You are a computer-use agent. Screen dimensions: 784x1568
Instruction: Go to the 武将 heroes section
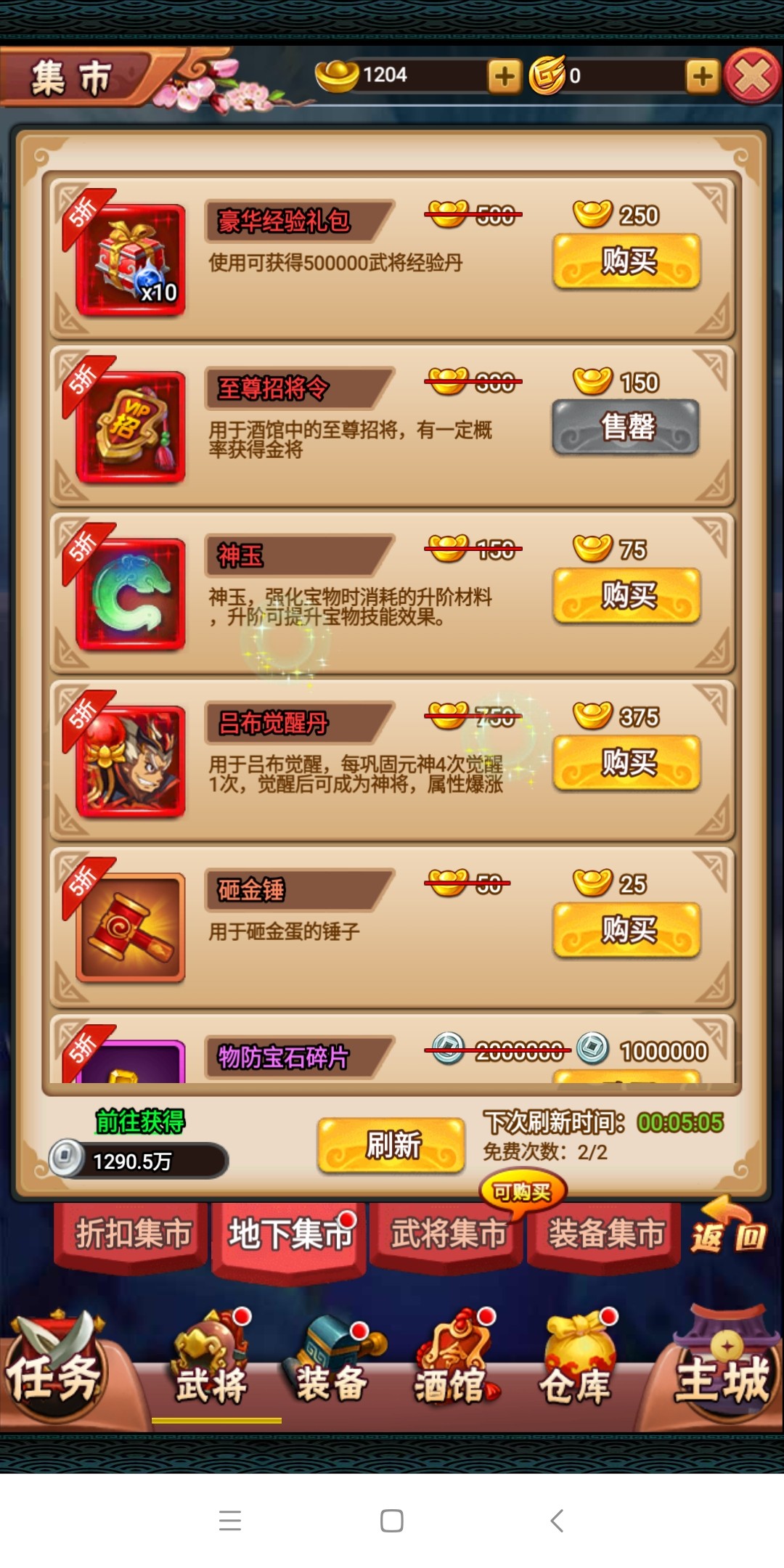pos(211,1365)
